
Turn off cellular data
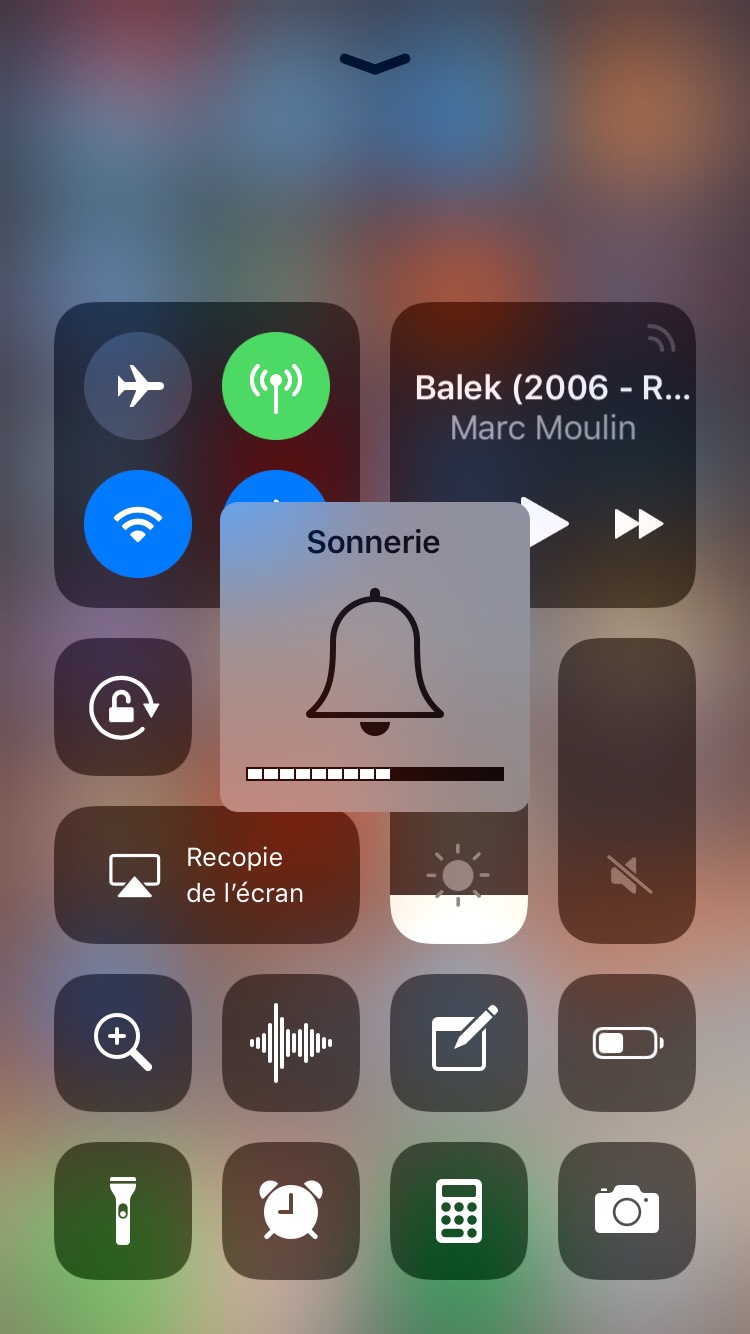point(275,386)
